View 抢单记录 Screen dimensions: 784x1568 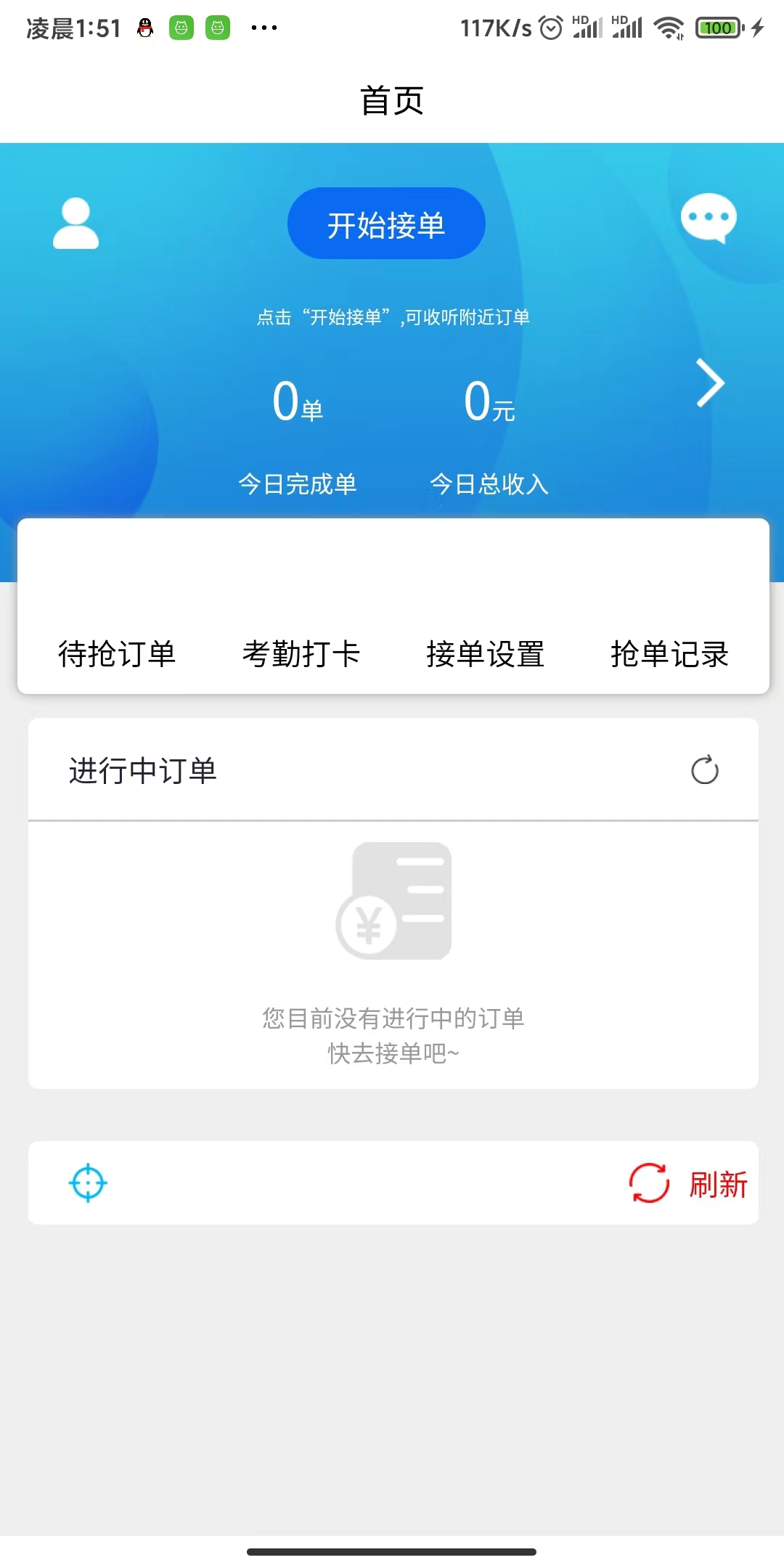coord(669,653)
